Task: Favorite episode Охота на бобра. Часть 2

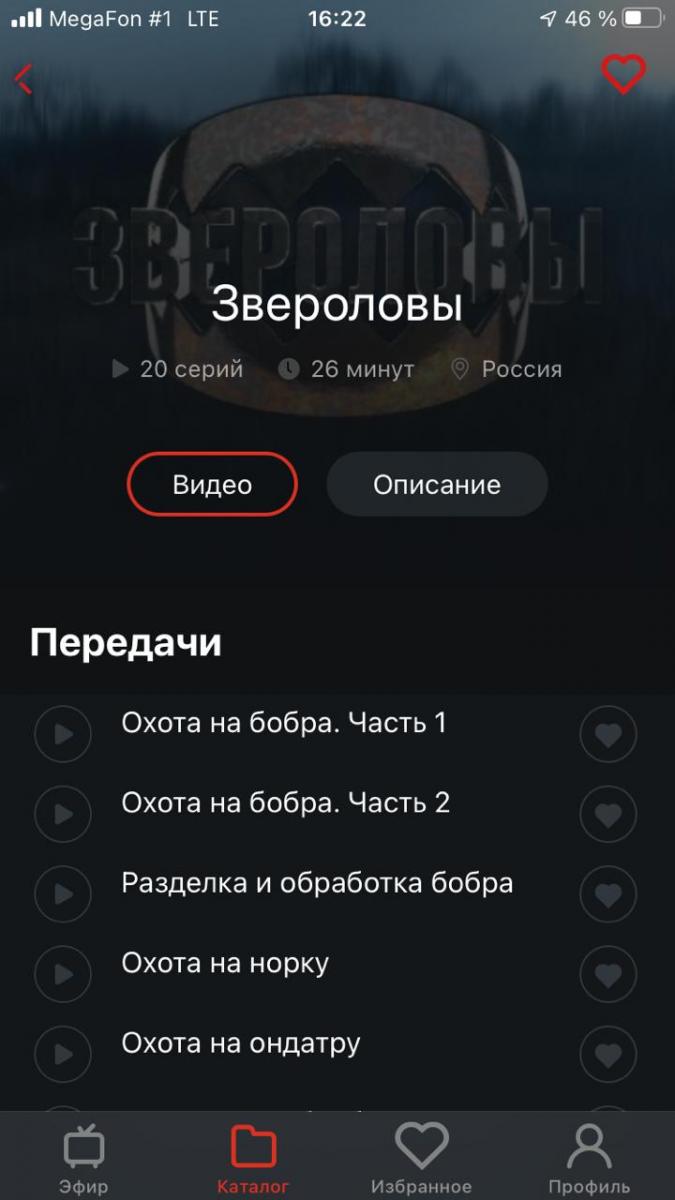Action: click(608, 814)
